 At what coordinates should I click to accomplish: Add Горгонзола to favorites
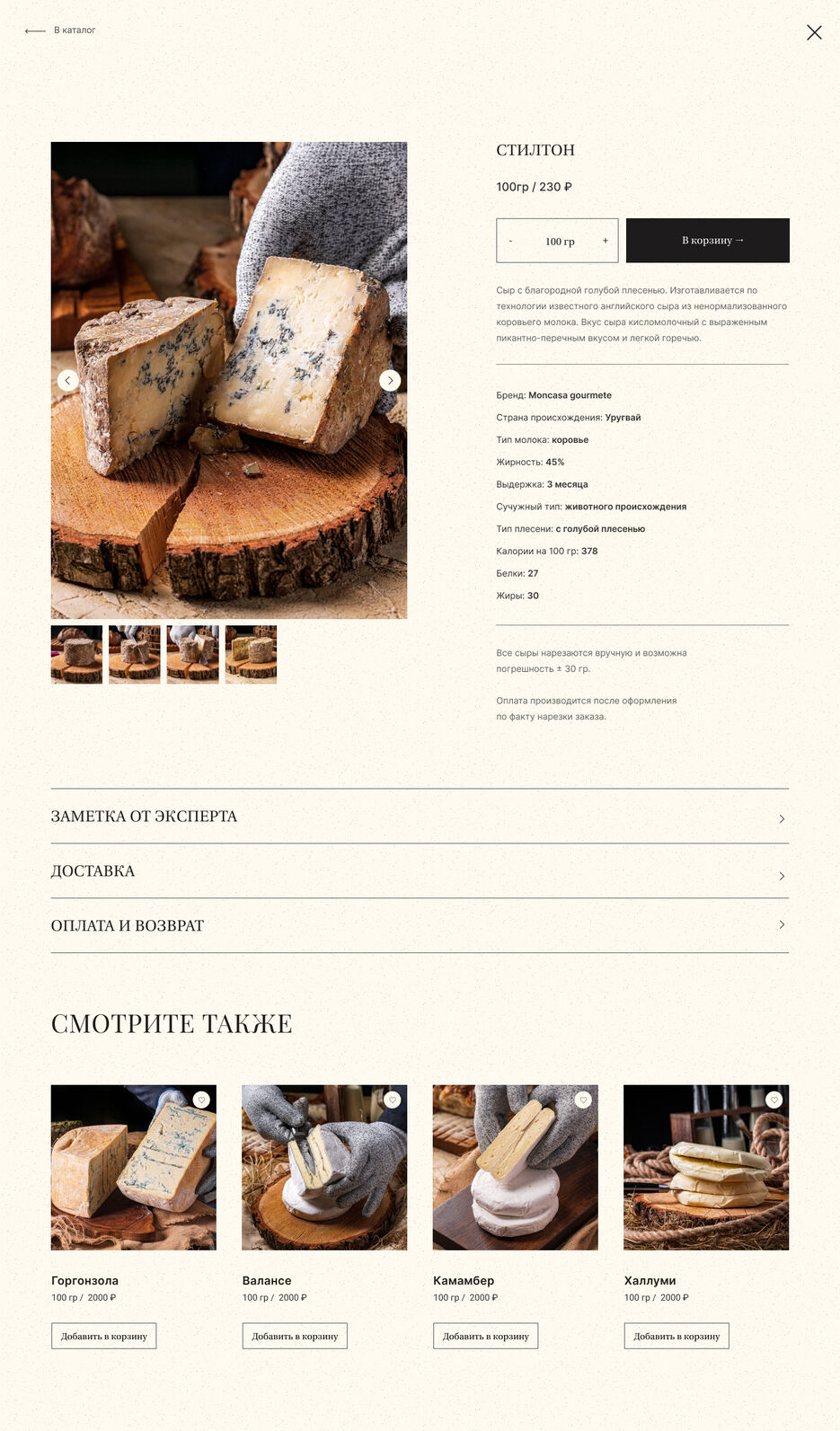click(201, 1100)
